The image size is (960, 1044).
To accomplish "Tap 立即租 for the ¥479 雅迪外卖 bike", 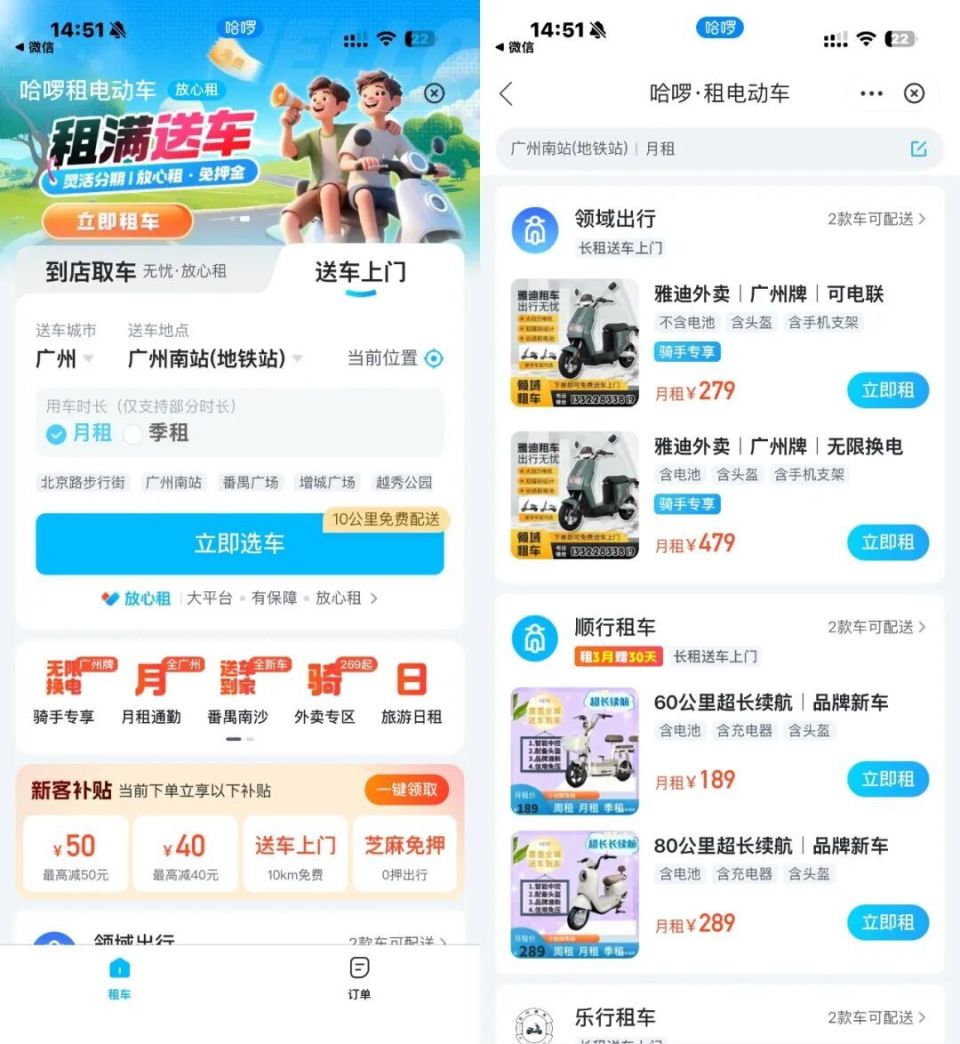I will [x=887, y=543].
